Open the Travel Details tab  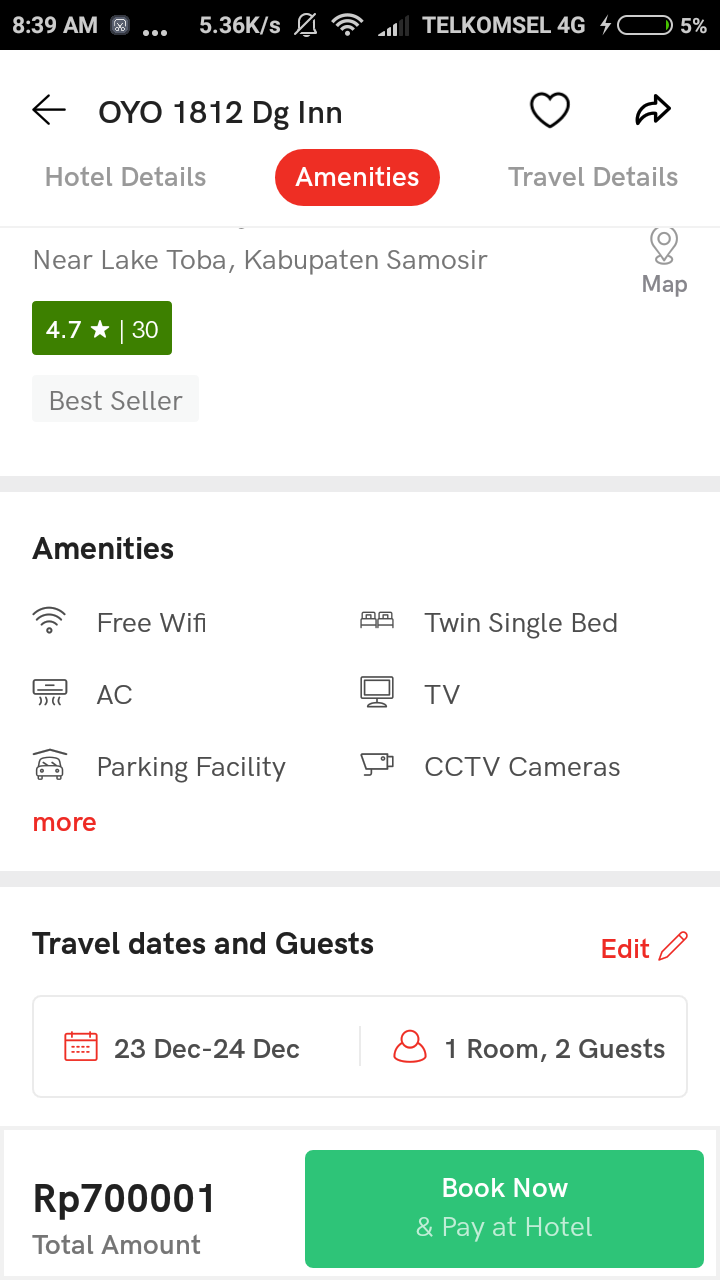593,177
